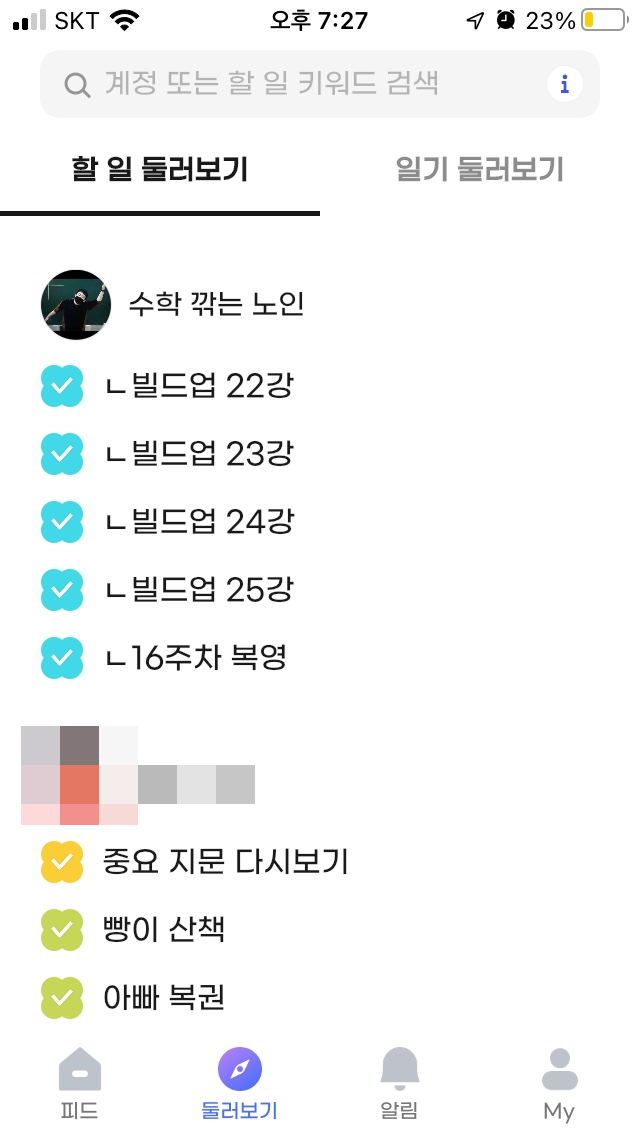Go to the 피드 tab

point(80,1083)
